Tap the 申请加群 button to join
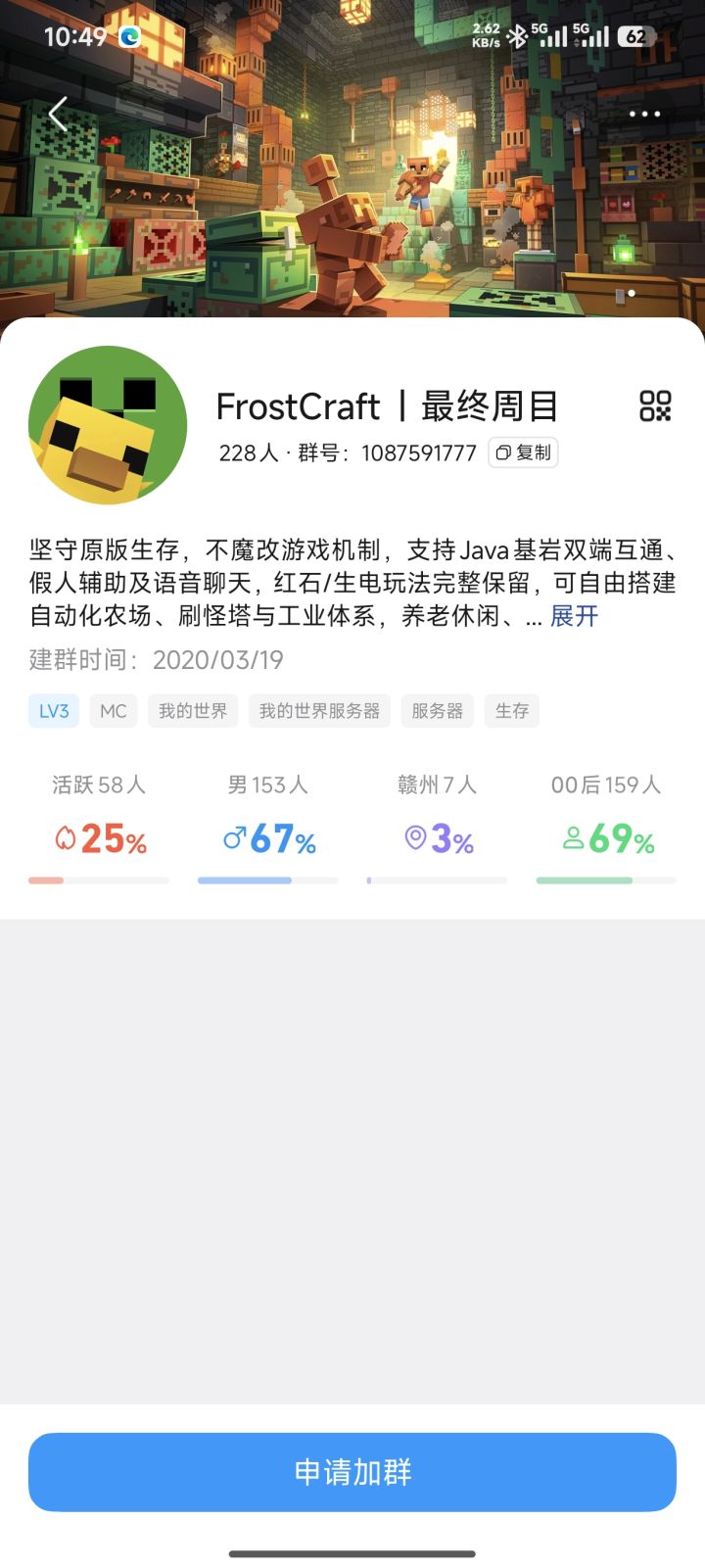The image size is (705, 1568). click(x=352, y=1472)
